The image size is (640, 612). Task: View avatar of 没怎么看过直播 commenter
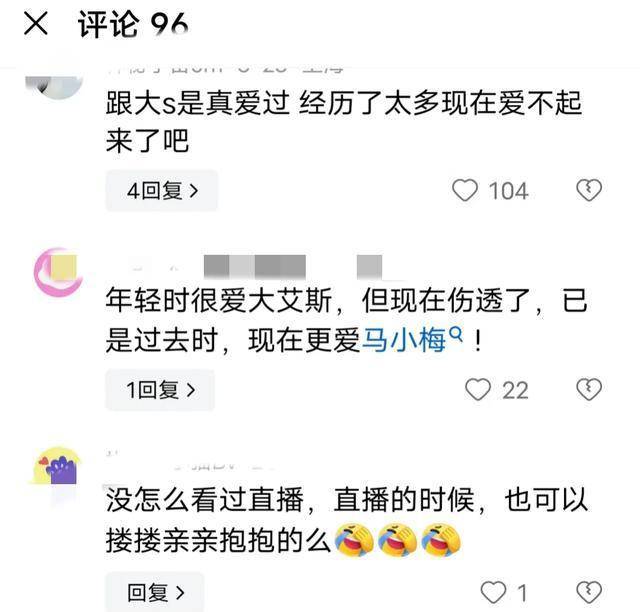click(x=57, y=470)
